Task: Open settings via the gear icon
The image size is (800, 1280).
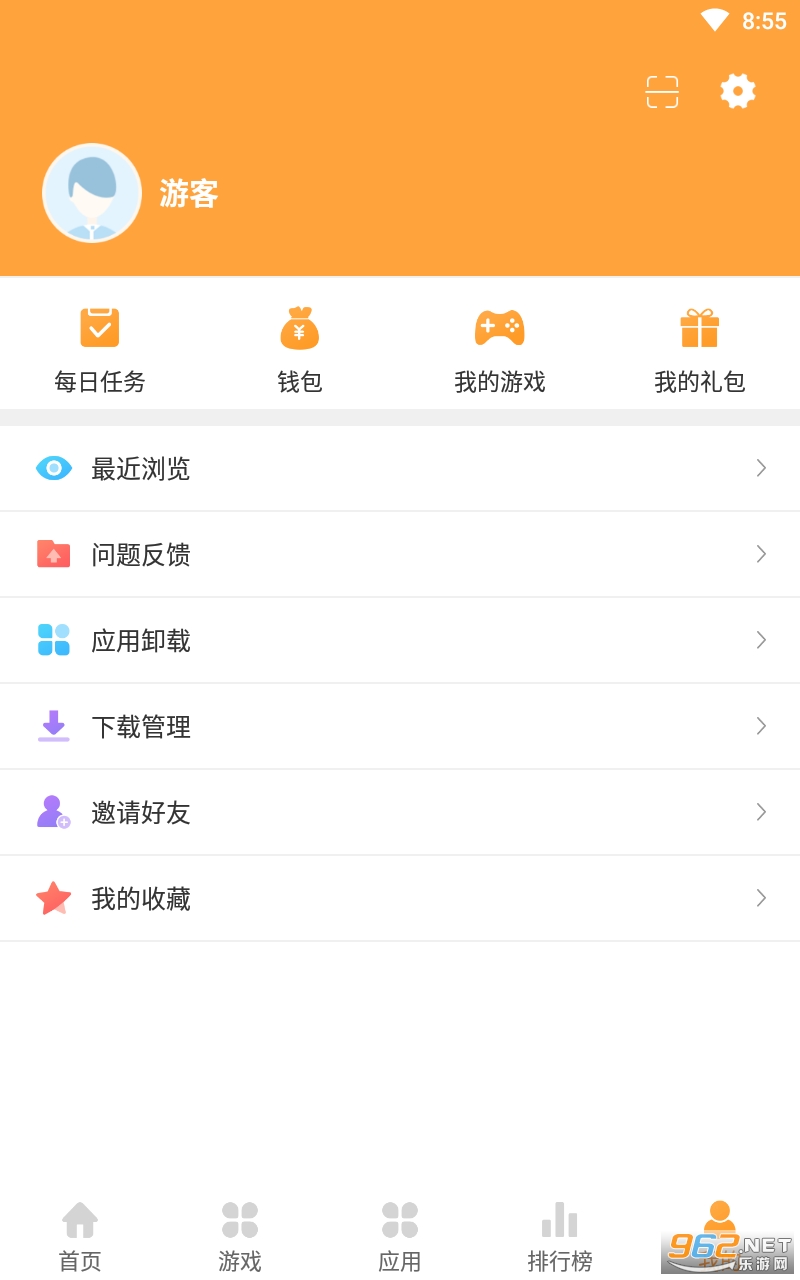Action: pos(738,91)
